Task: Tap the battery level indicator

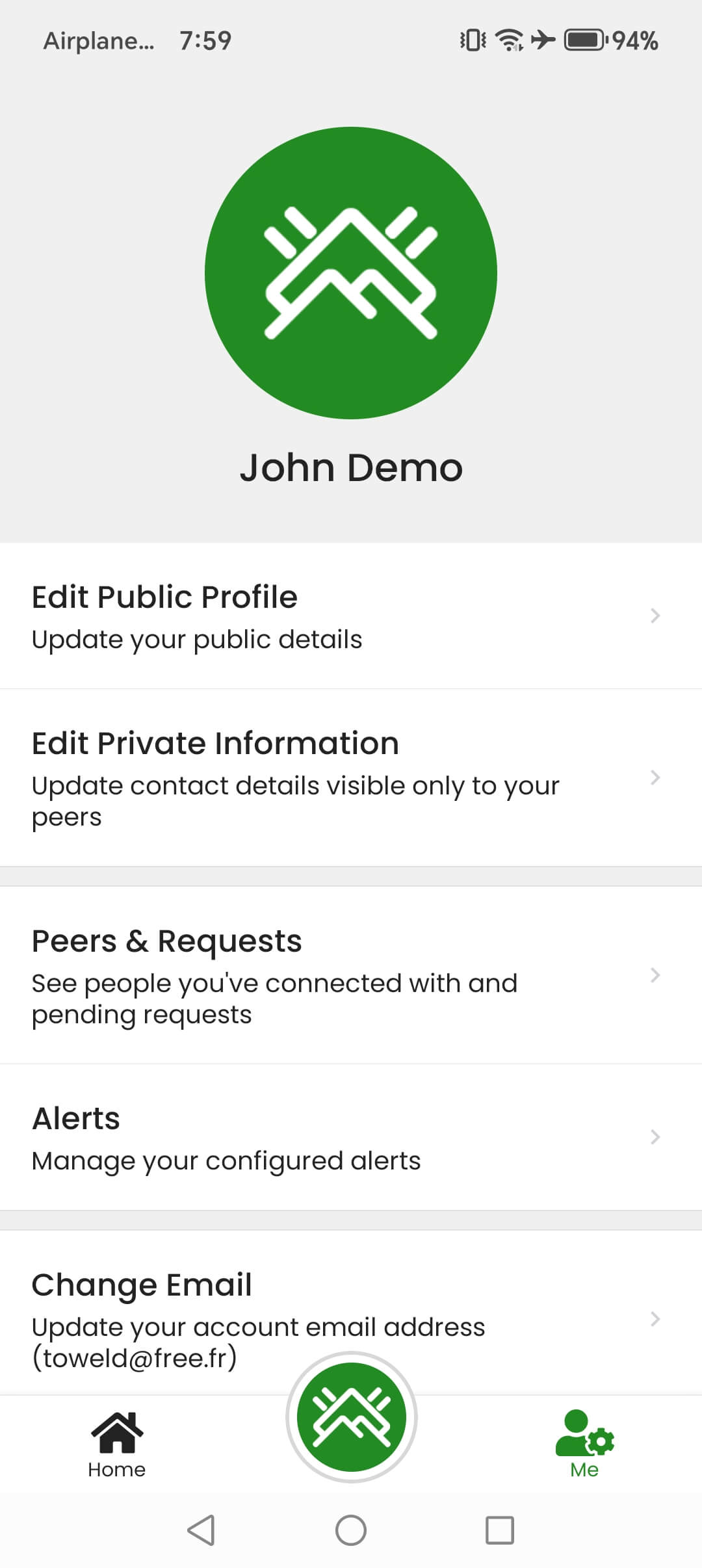Action: (583, 40)
